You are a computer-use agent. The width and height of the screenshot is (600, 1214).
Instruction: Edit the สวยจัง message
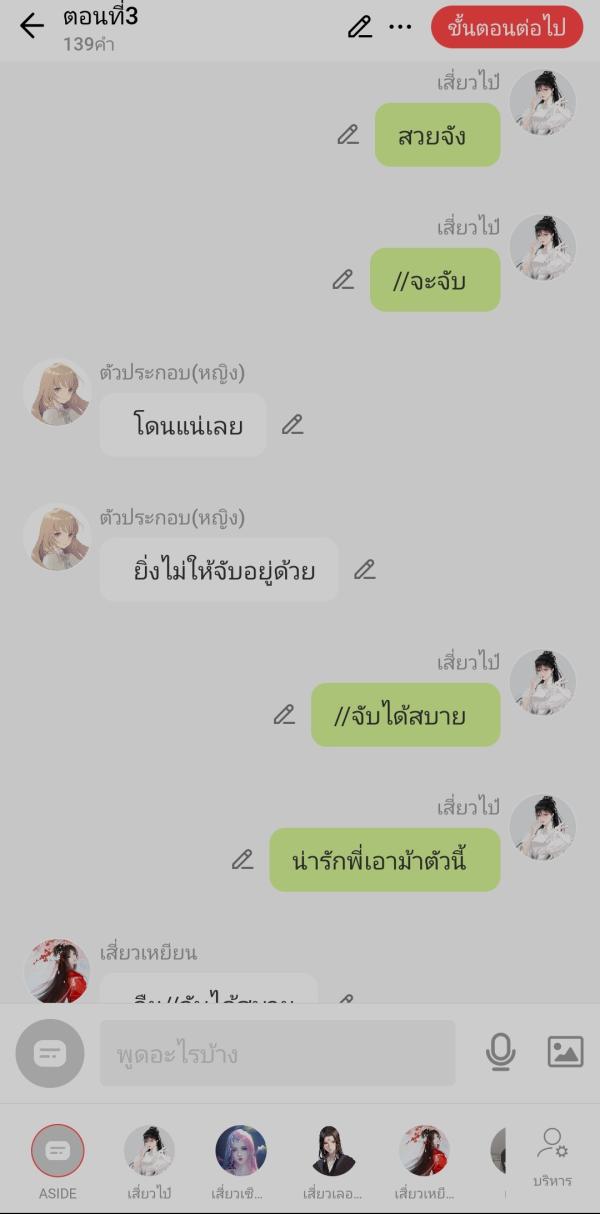click(x=348, y=135)
